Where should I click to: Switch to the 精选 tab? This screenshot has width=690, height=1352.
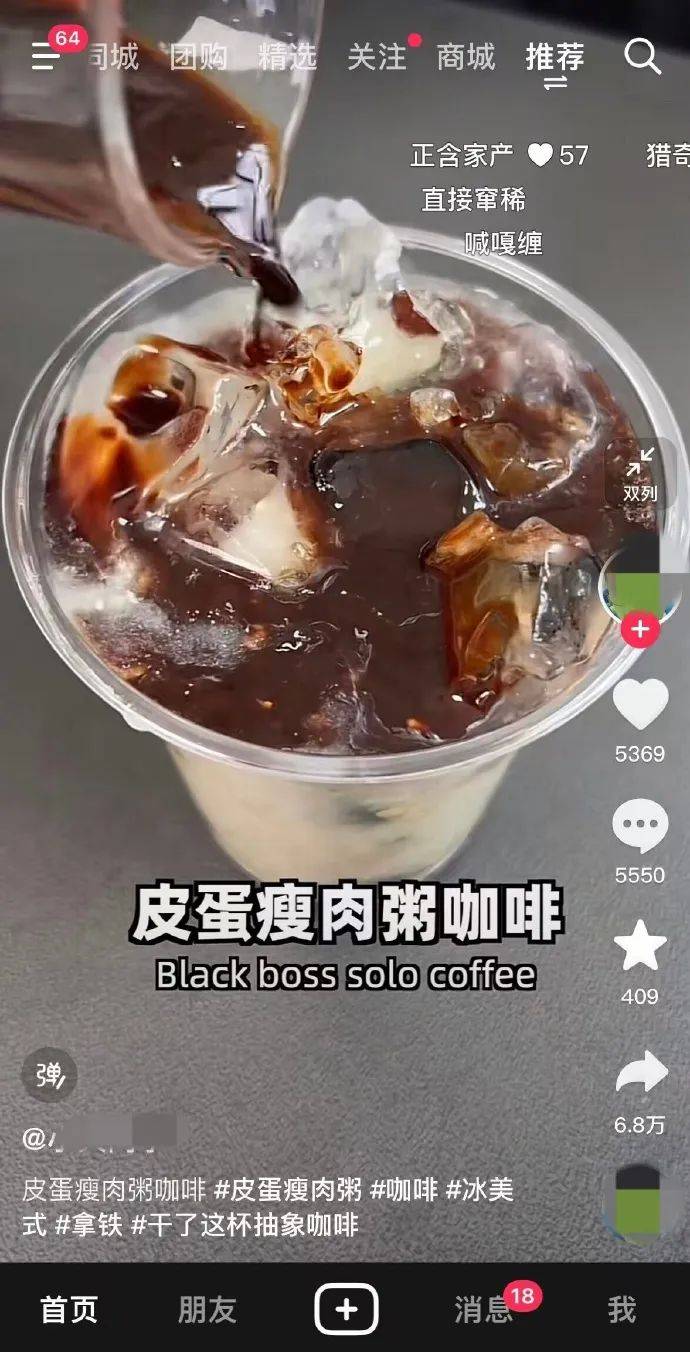coord(288,57)
